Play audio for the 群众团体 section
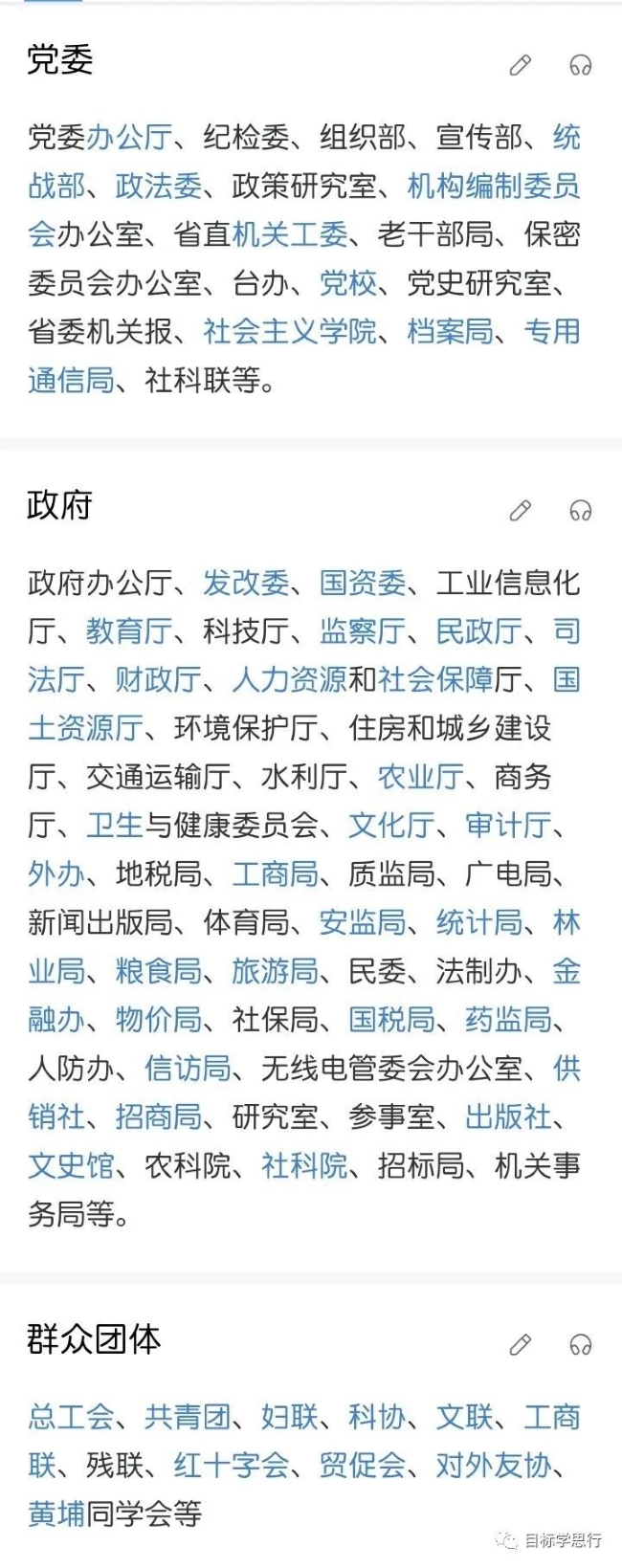Screen dimensions: 622x1568 (580, 1344)
